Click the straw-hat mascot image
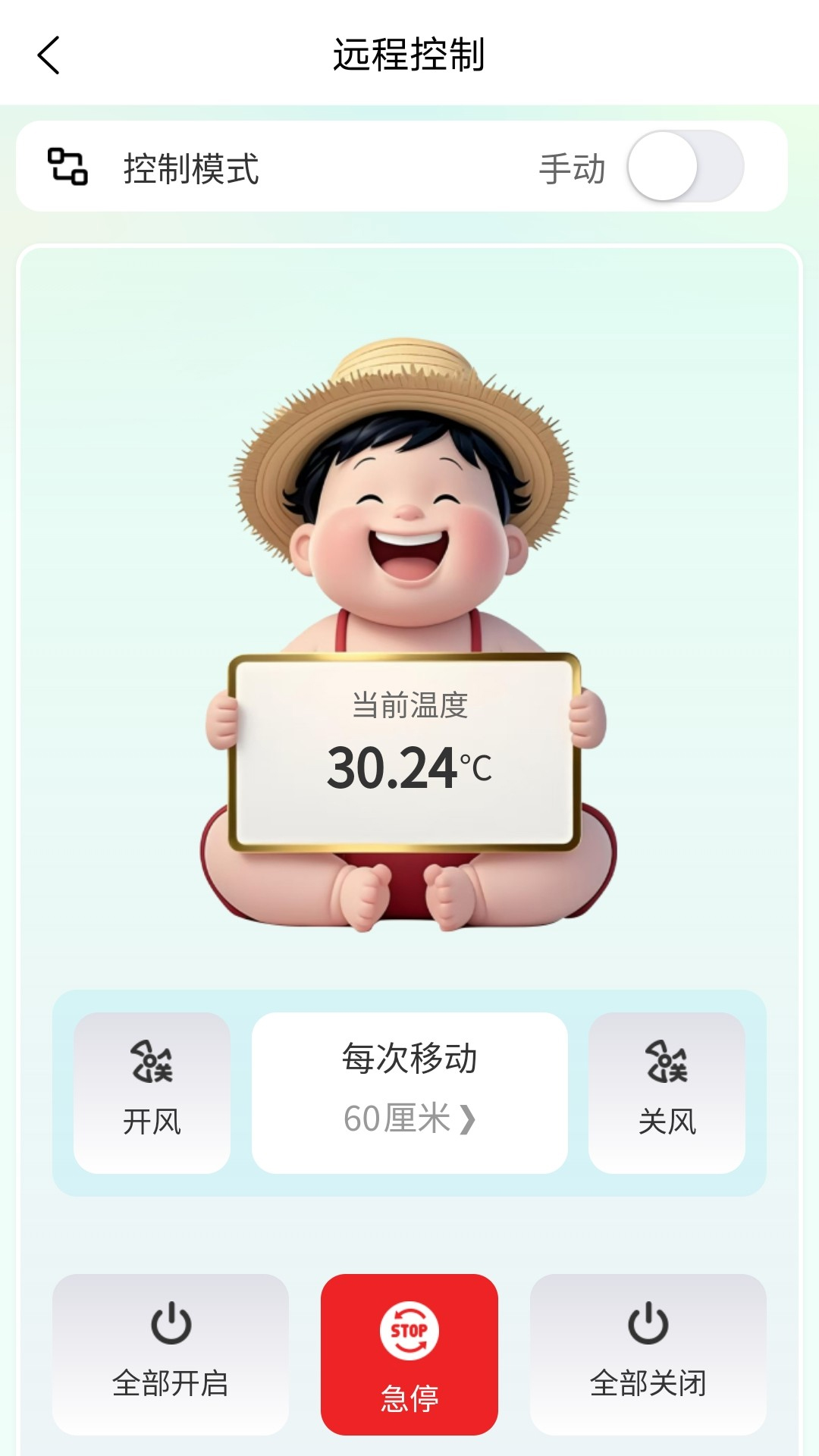The width and height of the screenshot is (819, 1456). pos(409,531)
